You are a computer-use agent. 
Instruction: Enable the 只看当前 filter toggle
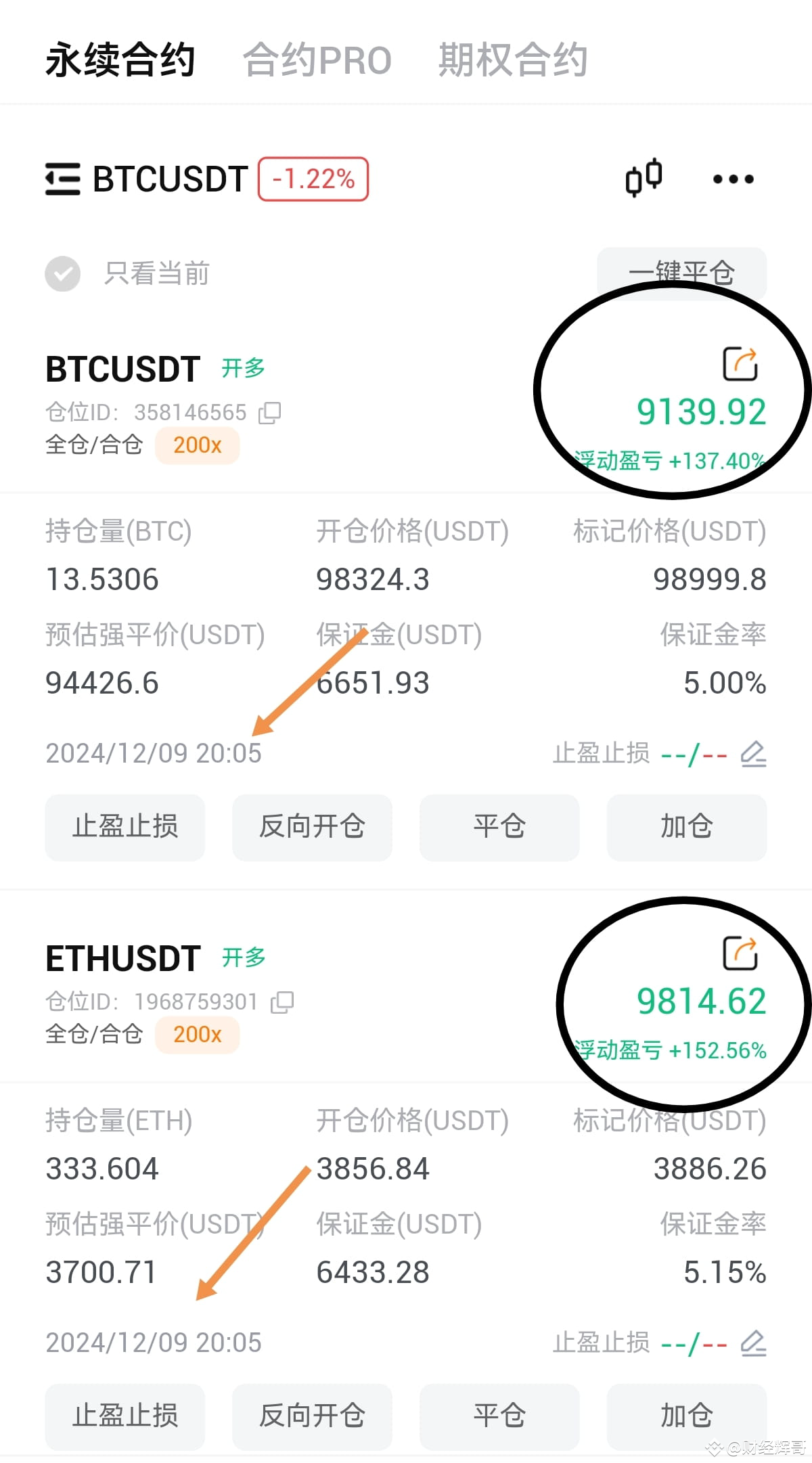coord(62,273)
